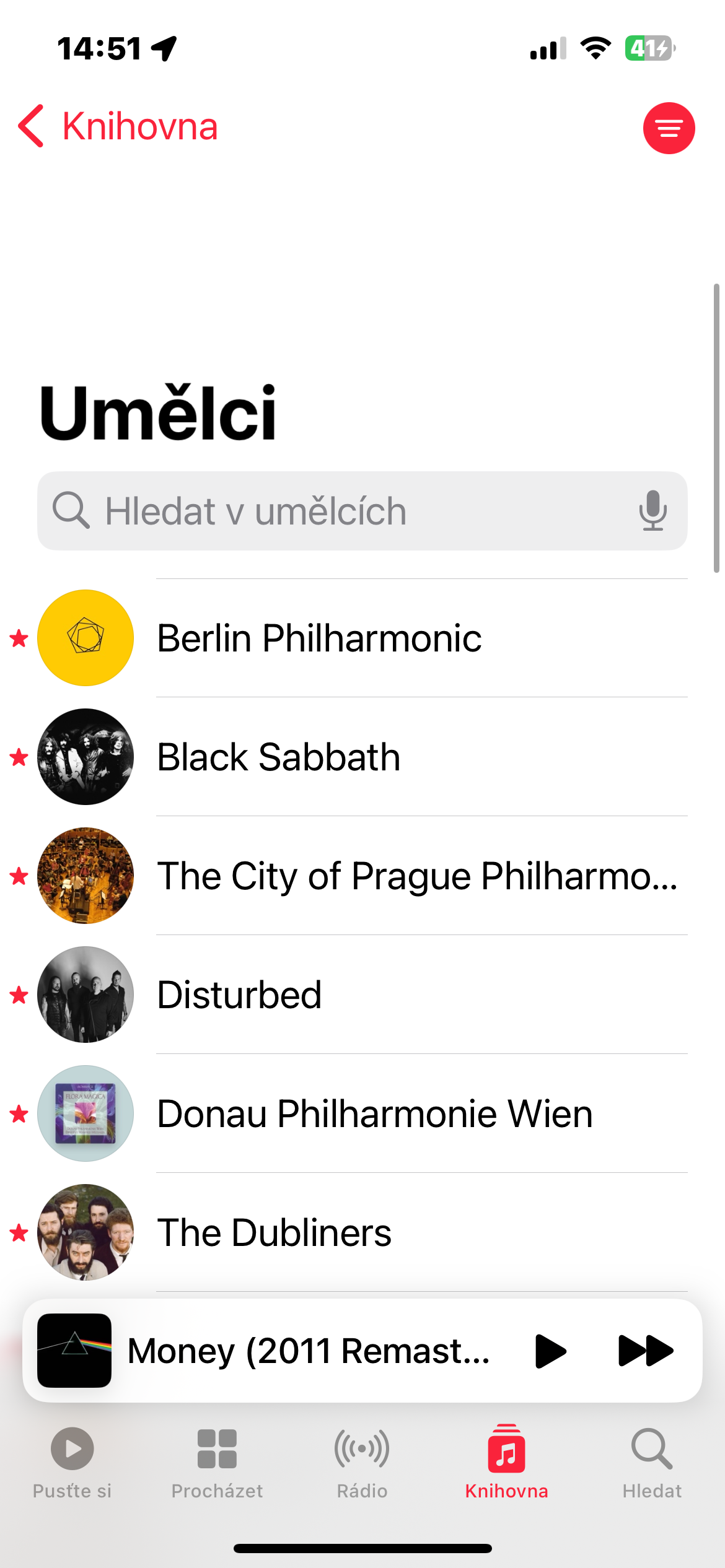Switch to the Rádio tab
This screenshot has height=1568, width=725.
(x=362, y=1463)
